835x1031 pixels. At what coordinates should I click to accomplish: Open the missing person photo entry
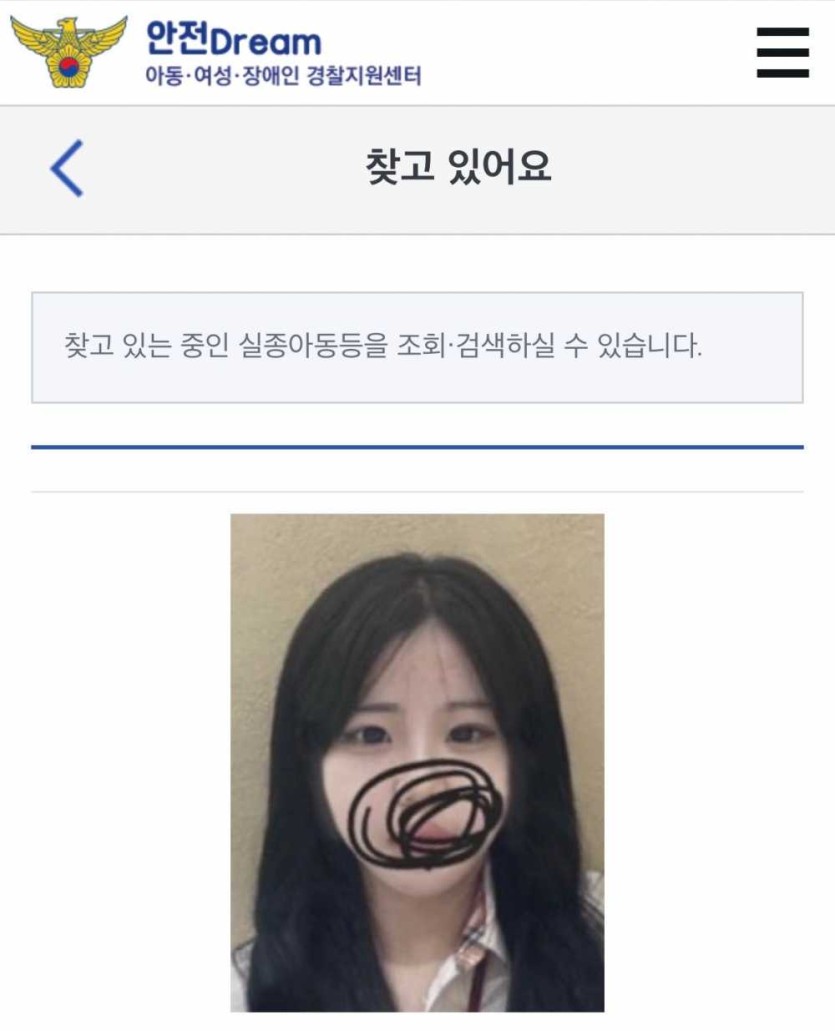point(417,762)
